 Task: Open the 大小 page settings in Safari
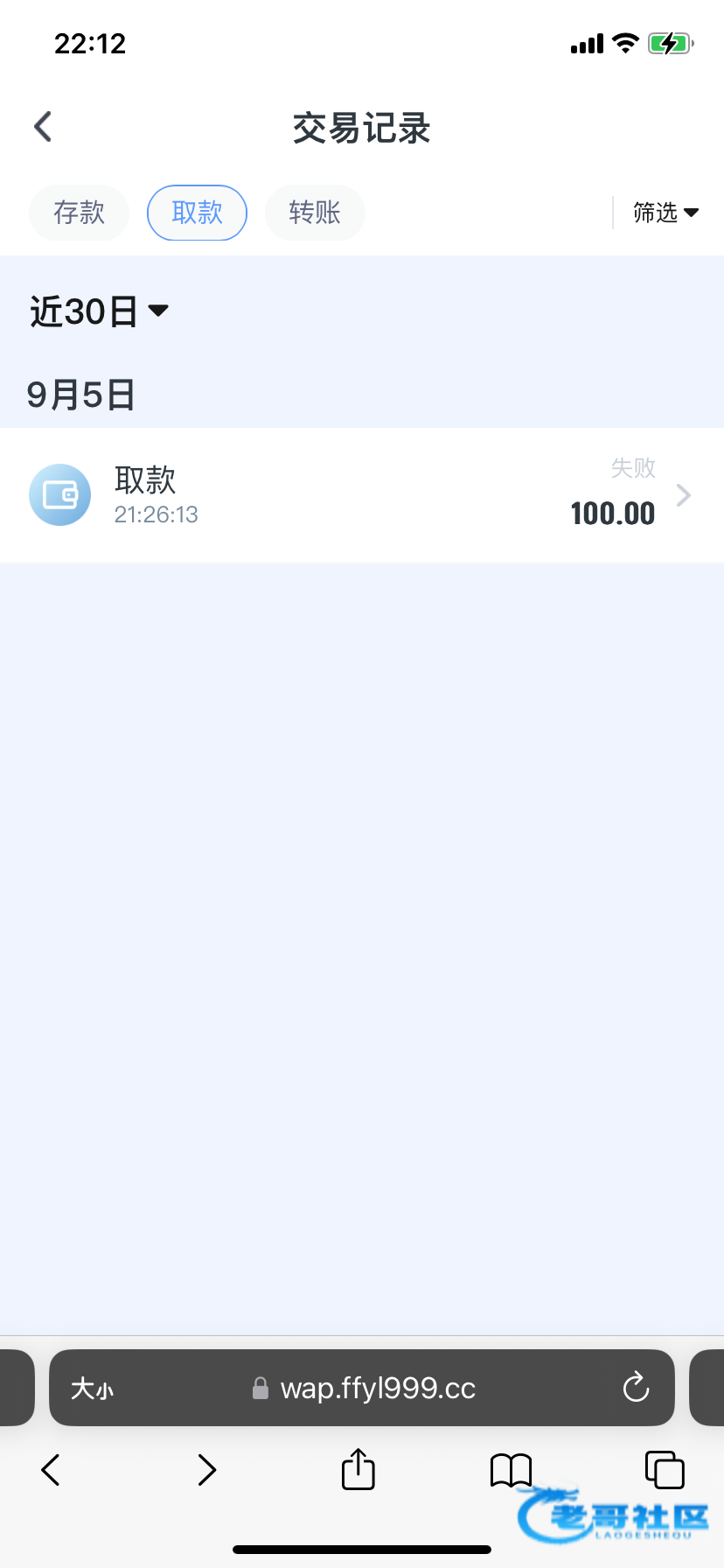coord(92,1389)
